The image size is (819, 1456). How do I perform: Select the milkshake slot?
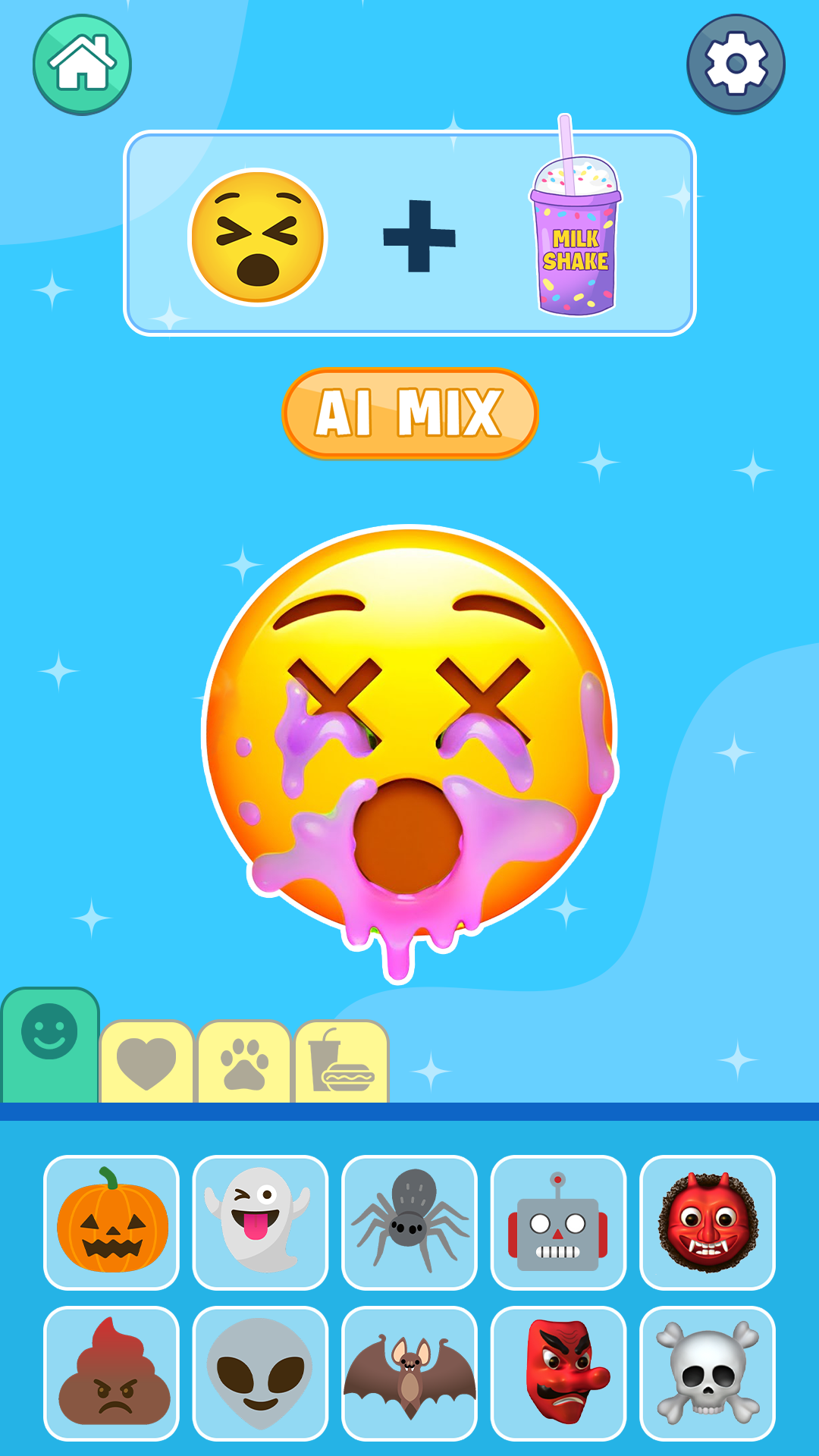pyautogui.click(x=576, y=227)
